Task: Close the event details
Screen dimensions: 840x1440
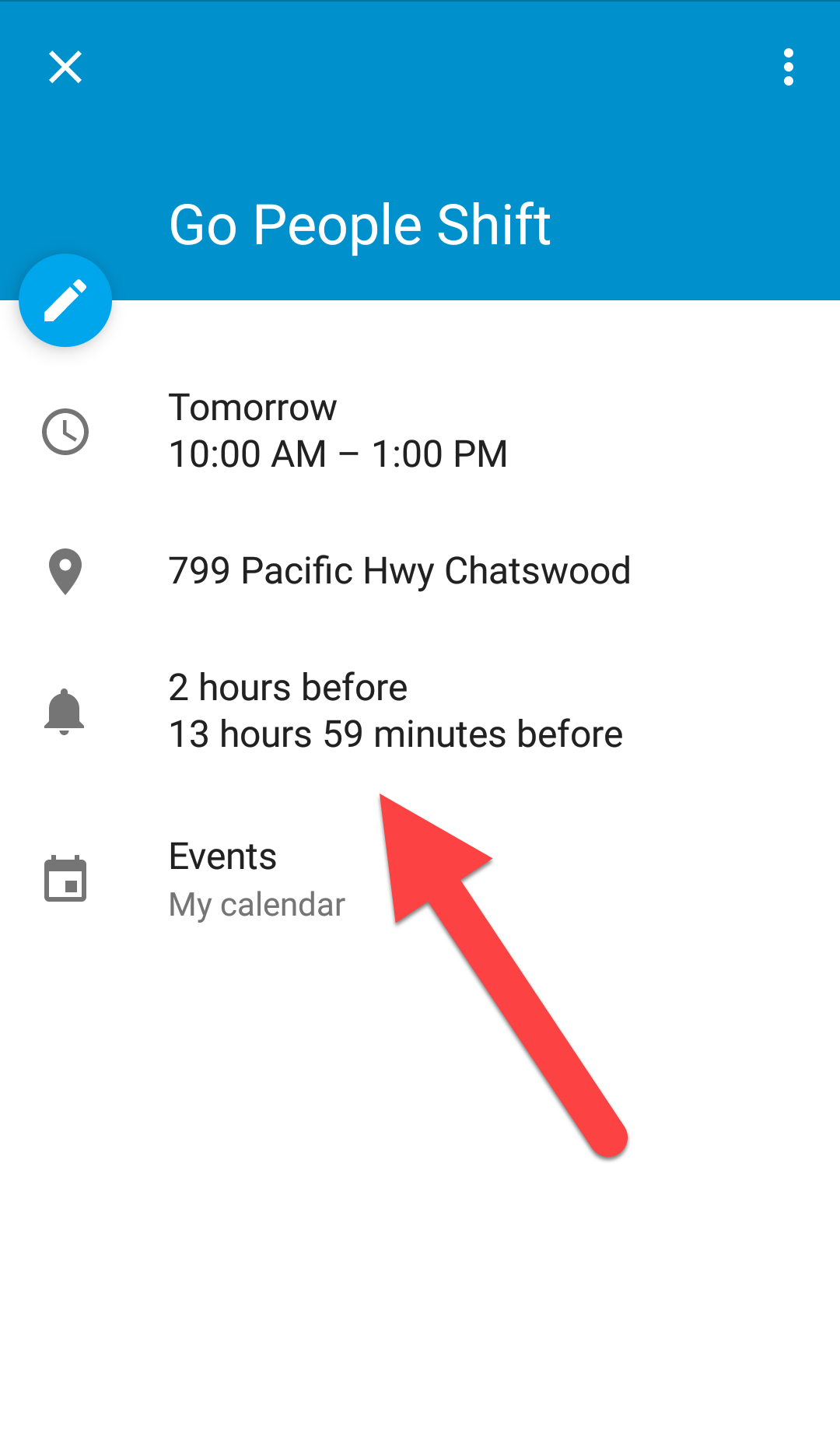Action: tap(65, 67)
